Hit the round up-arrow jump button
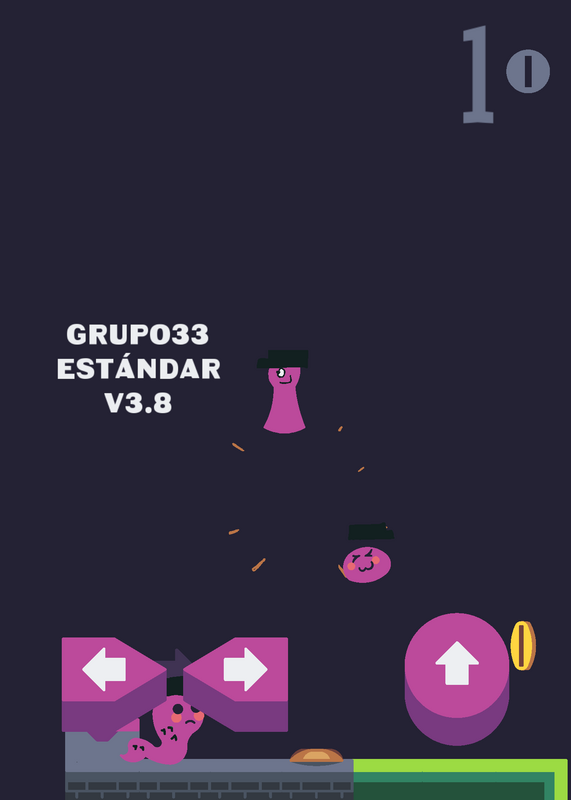 click(457, 679)
